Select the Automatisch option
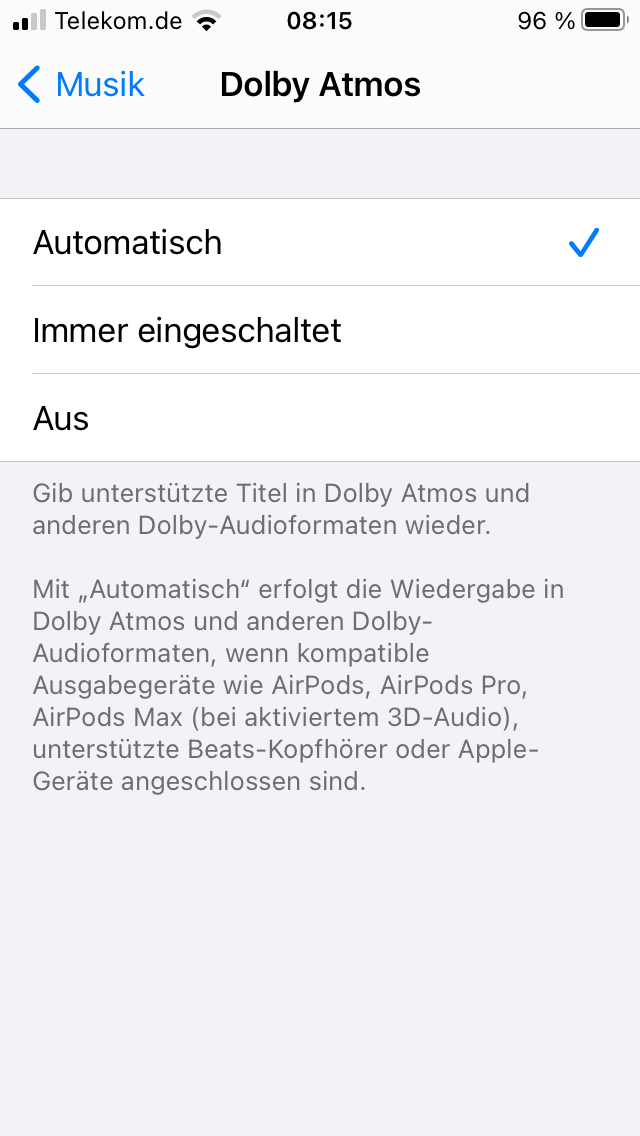 click(320, 243)
